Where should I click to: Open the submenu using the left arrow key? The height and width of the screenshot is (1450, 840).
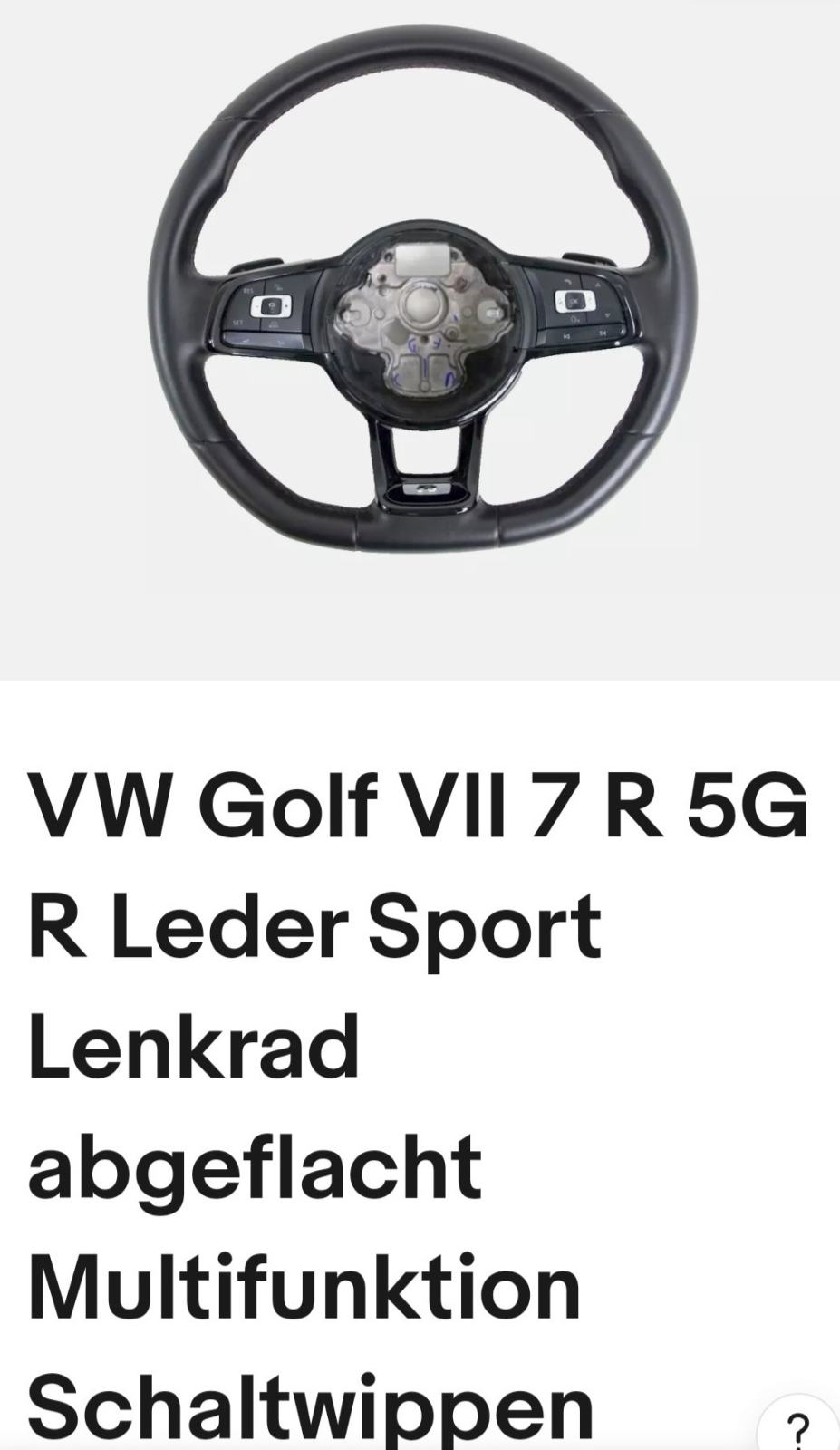point(560,303)
